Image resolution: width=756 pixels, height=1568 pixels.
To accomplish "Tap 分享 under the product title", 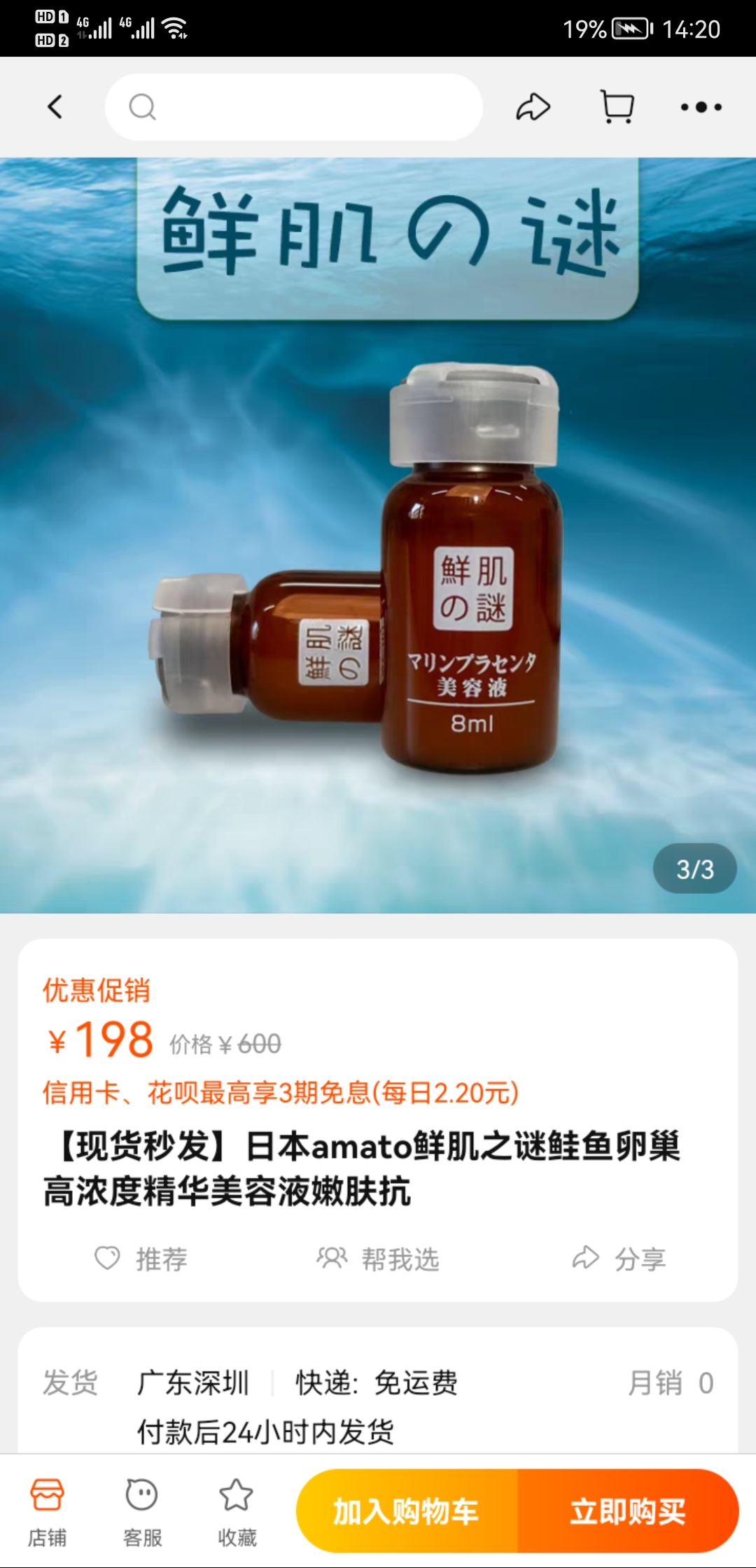I will click(x=619, y=1259).
